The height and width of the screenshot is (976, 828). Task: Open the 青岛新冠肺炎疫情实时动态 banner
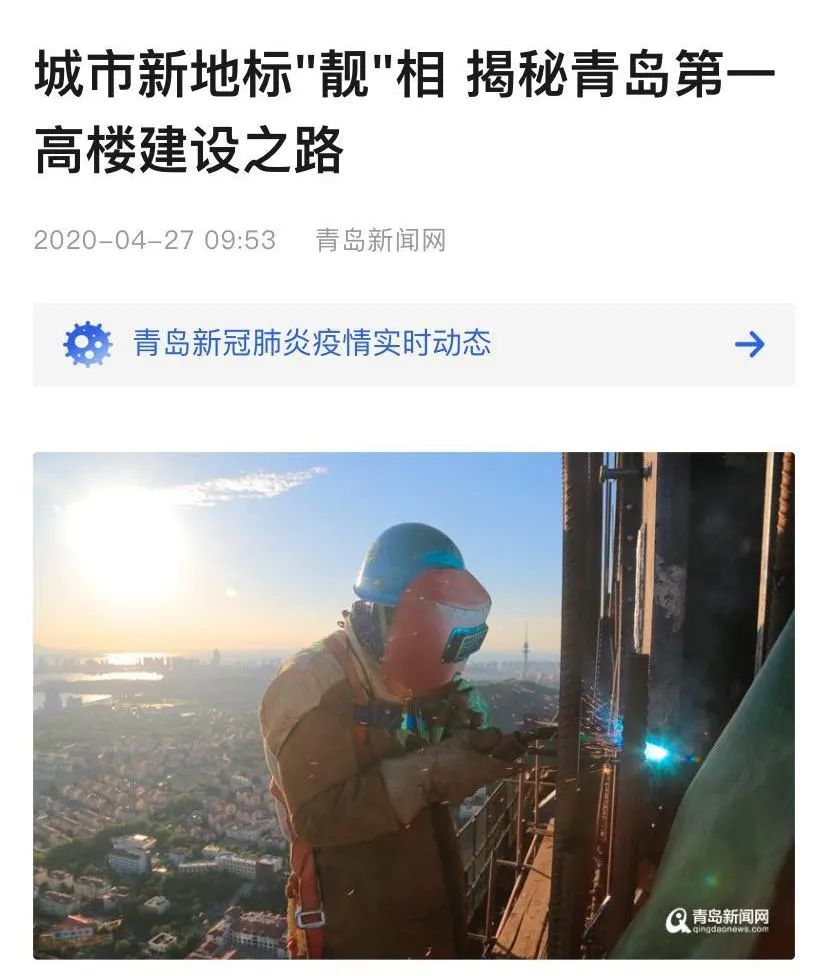pyautogui.click(x=312, y=344)
